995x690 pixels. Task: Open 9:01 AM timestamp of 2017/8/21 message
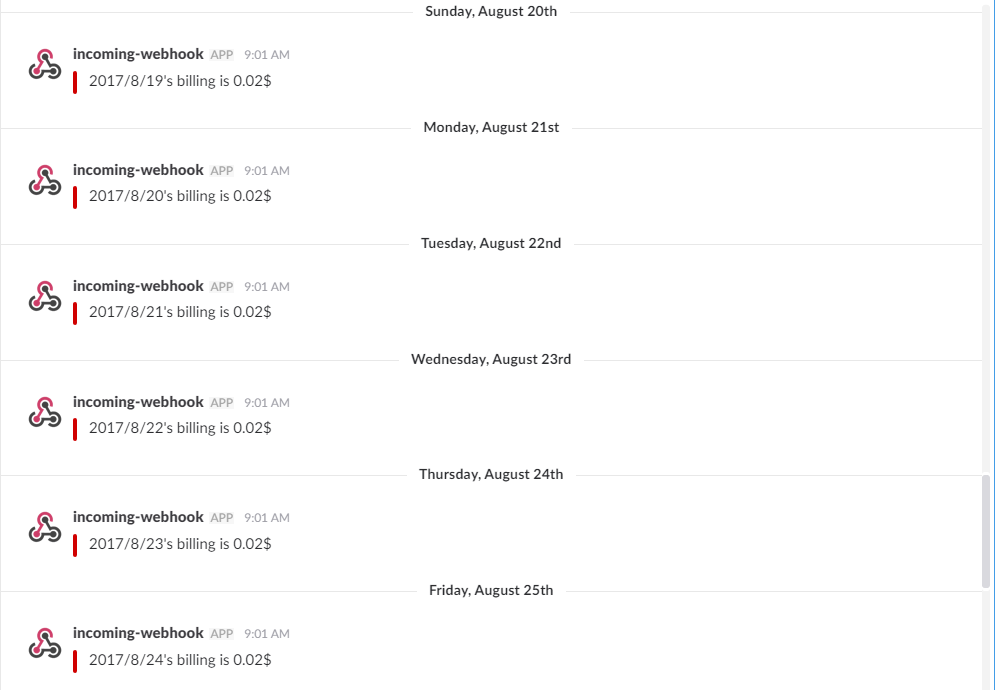[x=267, y=287]
